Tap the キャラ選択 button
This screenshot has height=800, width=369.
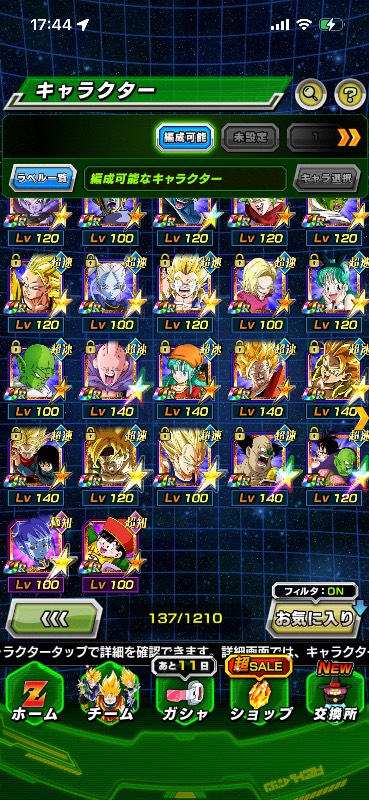327,178
